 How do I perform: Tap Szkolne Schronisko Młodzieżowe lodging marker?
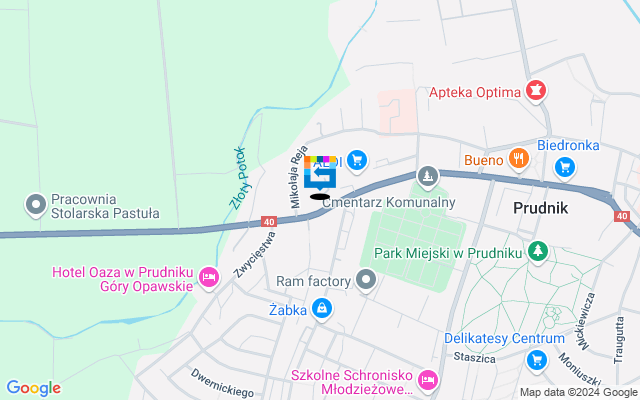click(x=428, y=379)
